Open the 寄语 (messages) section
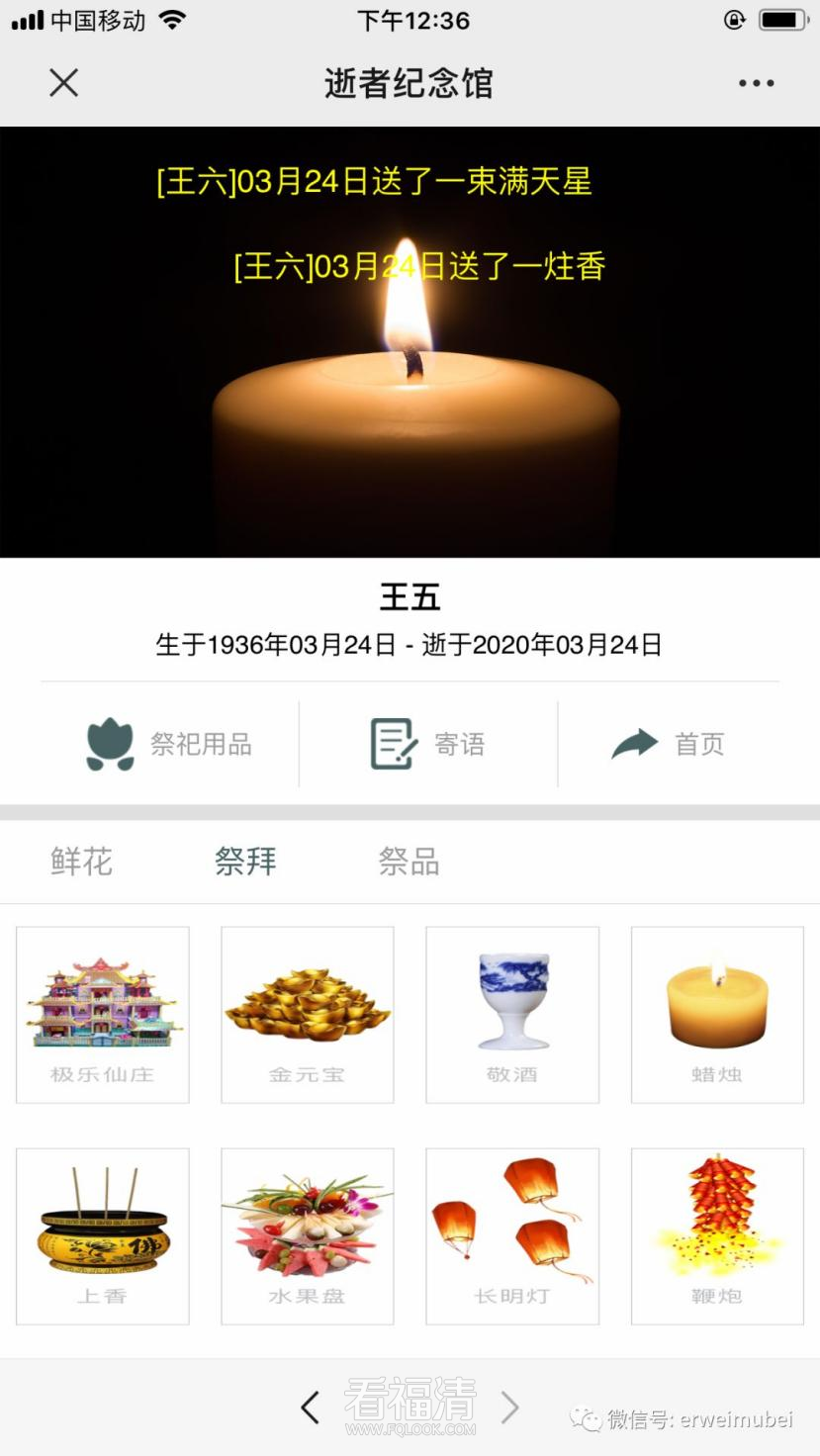This screenshot has height=1456, width=820. (x=425, y=743)
